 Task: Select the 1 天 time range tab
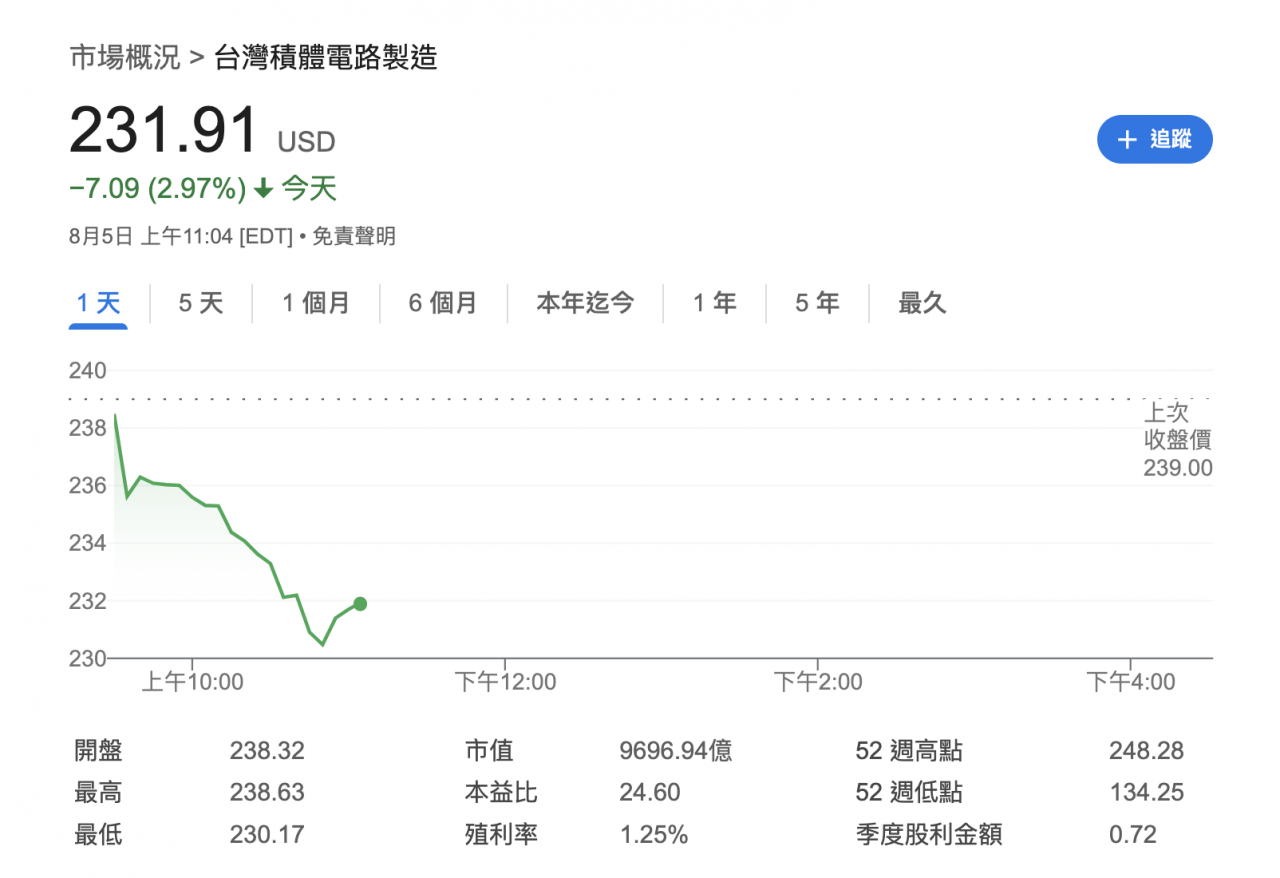pos(99,303)
